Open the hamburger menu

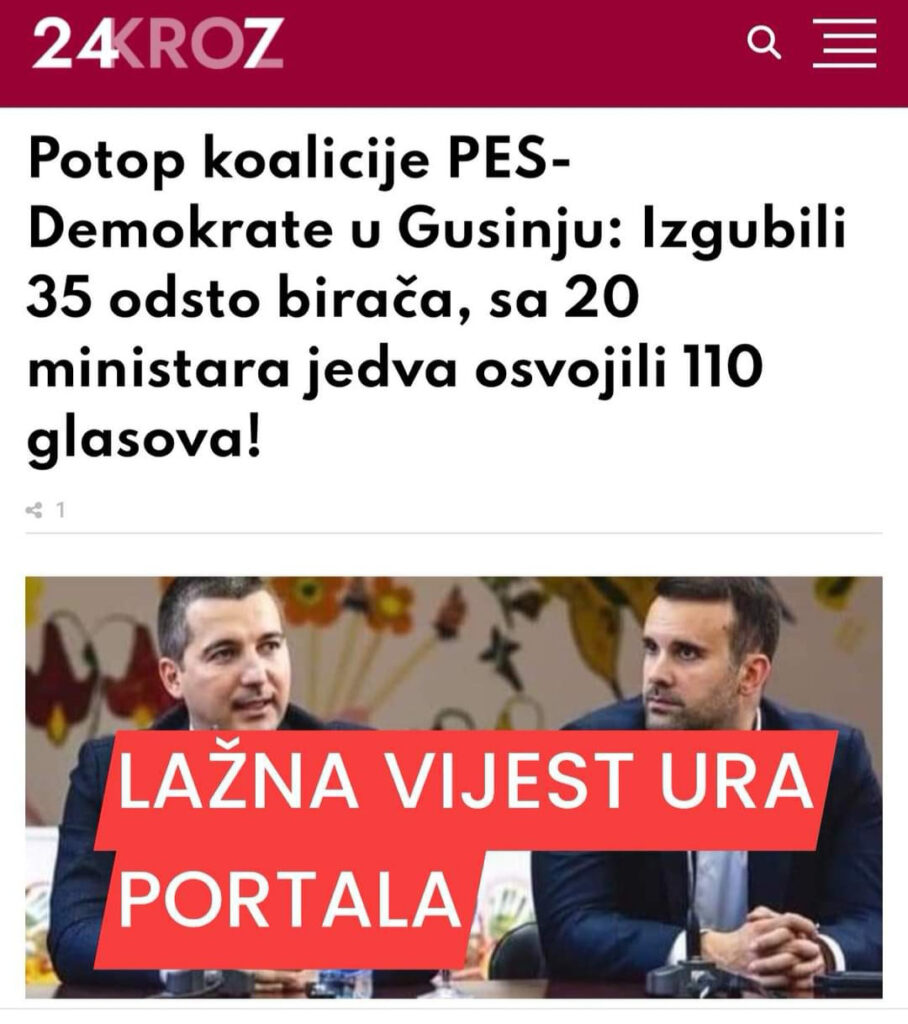pyautogui.click(x=844, y=44)
